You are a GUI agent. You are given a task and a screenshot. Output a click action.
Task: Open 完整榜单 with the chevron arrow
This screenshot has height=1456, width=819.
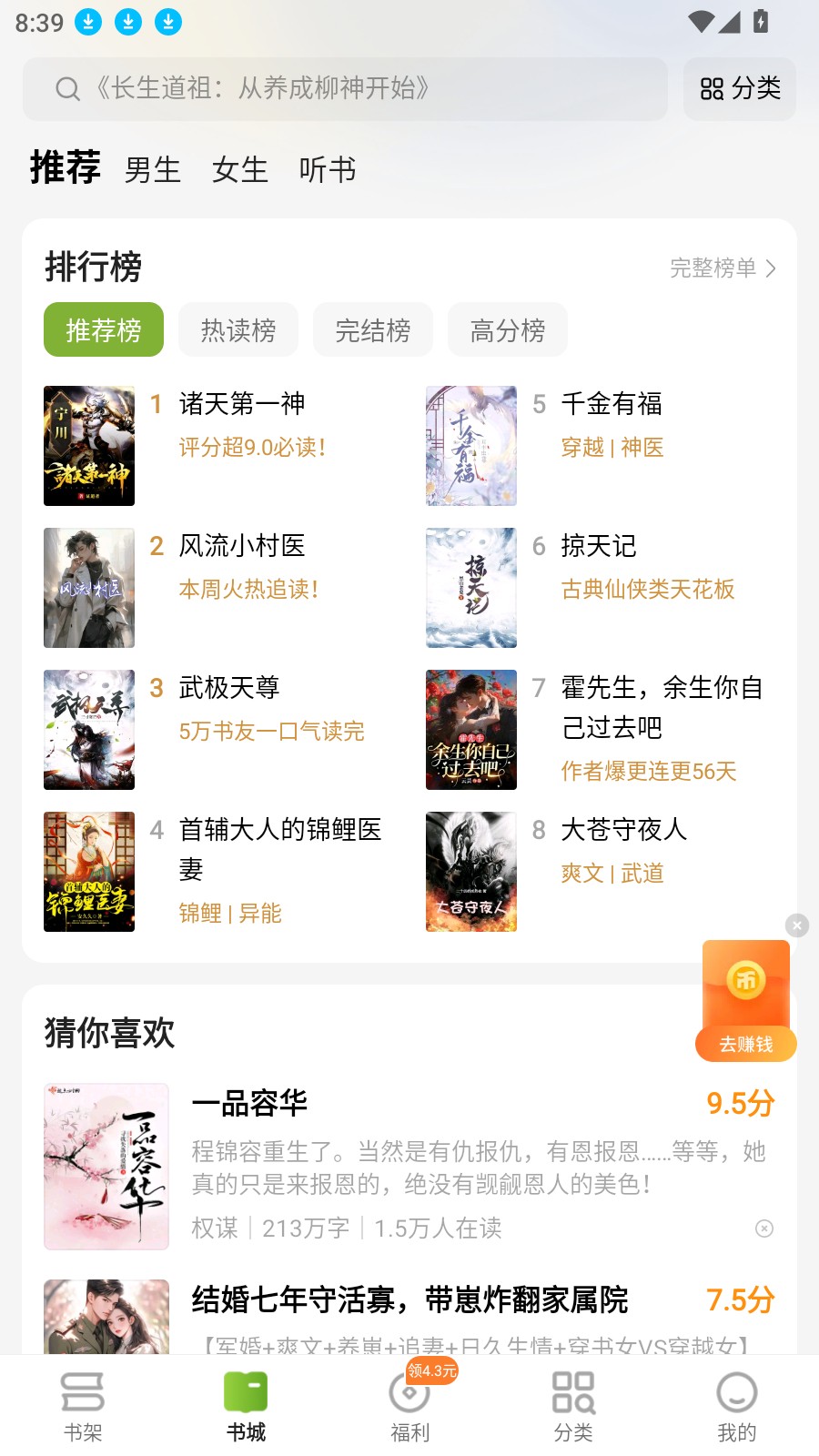[x=723, y=268]
